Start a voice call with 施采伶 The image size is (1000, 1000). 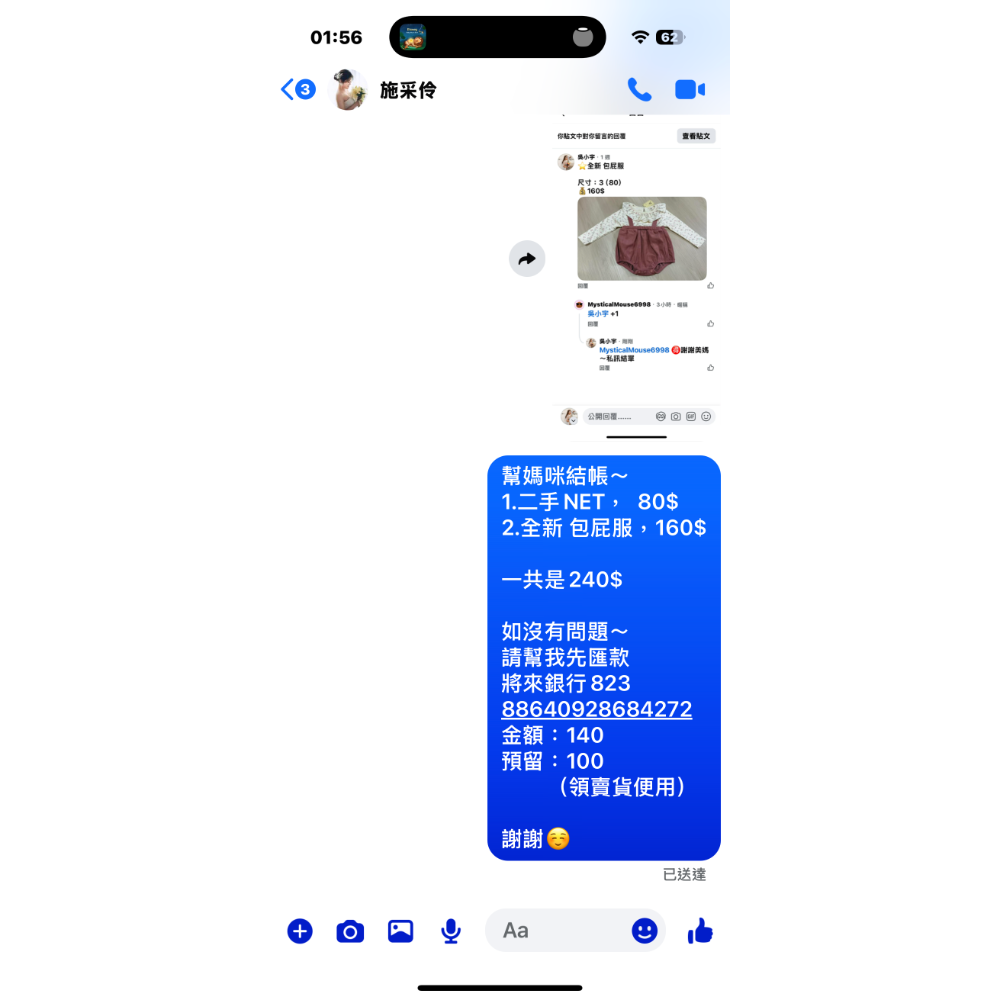pos(639,90)
